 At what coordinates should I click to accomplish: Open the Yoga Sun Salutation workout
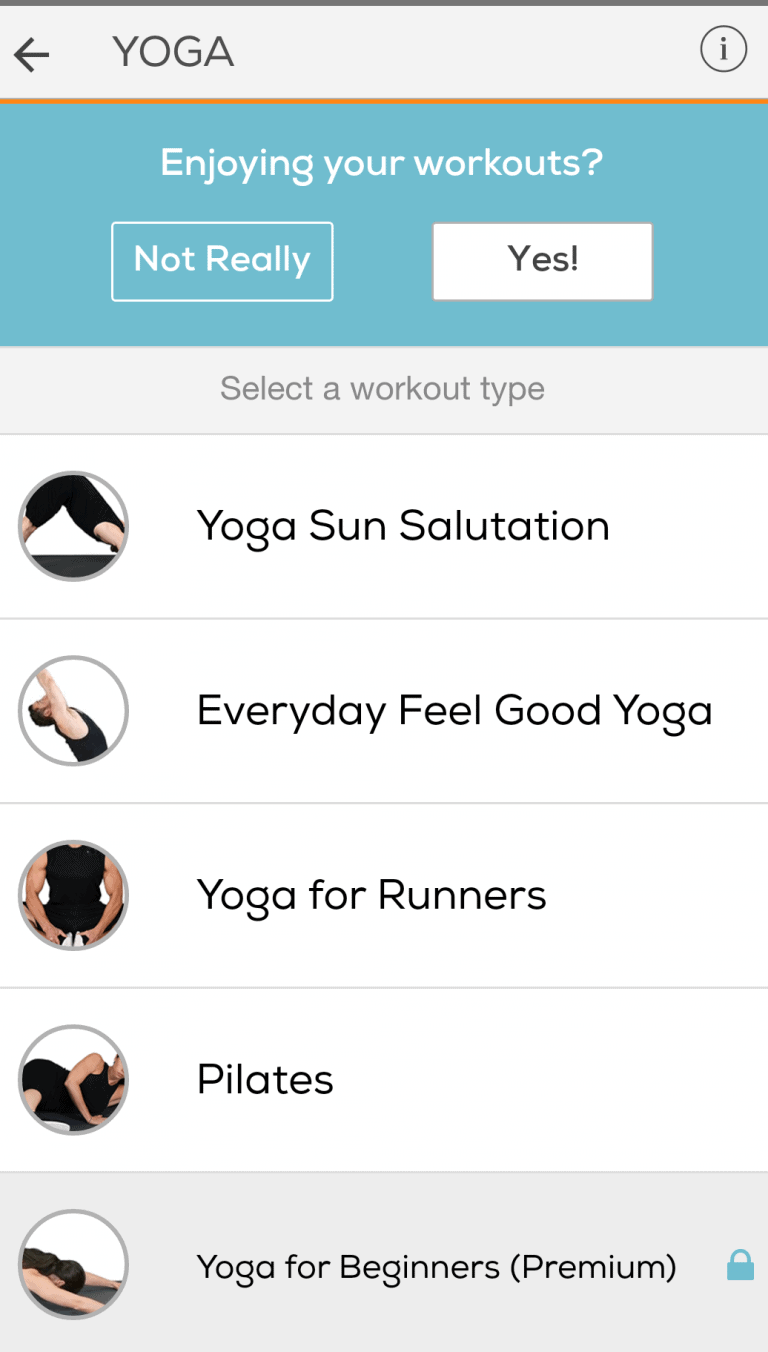point(384,527)
